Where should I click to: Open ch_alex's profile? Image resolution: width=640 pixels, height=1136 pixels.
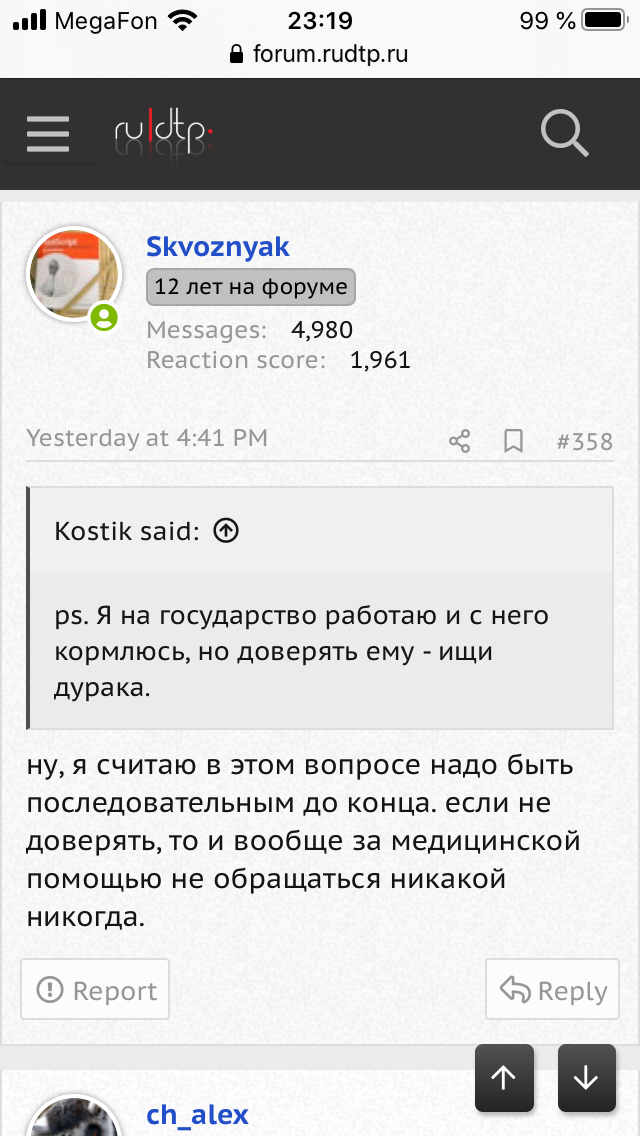[x=198, y=1114]
